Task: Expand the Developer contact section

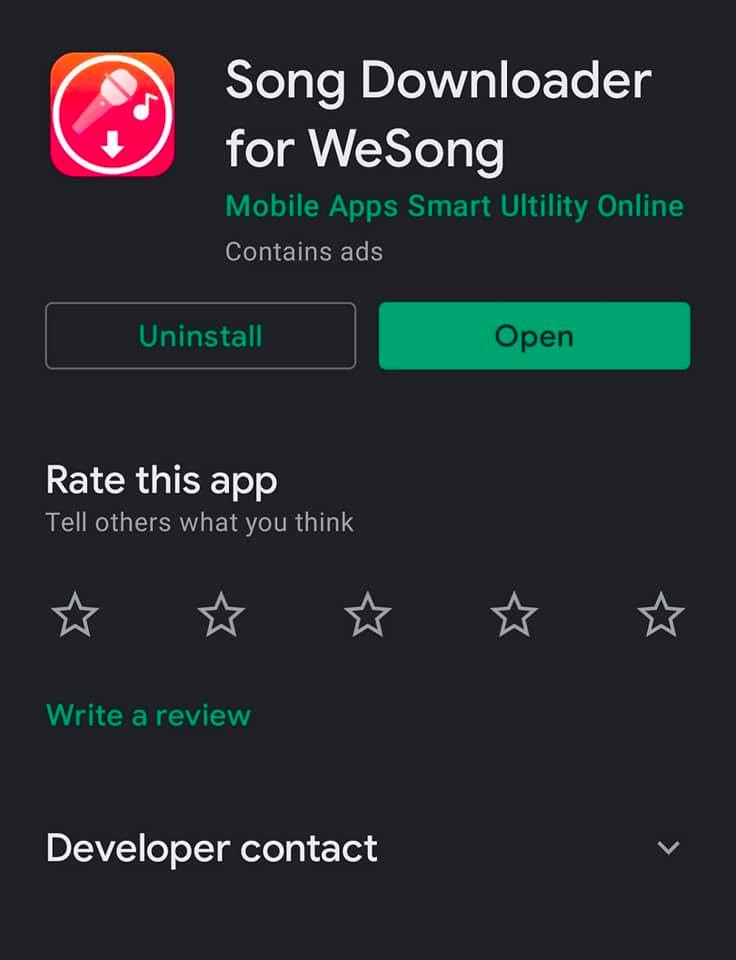Action: point(667,848)
